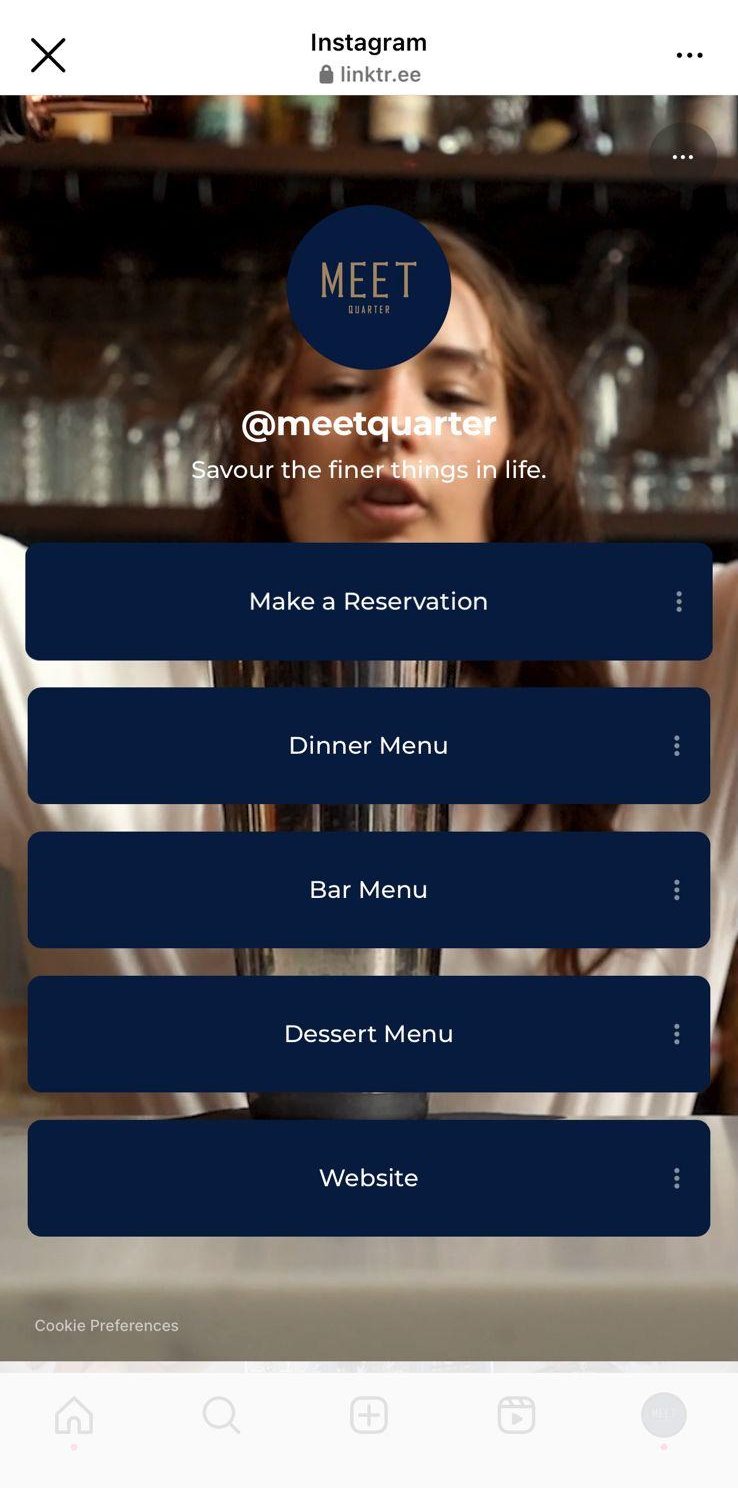View the Dessert Menu
This screenshot has height=1488, width=738.
coord(368,1033)
